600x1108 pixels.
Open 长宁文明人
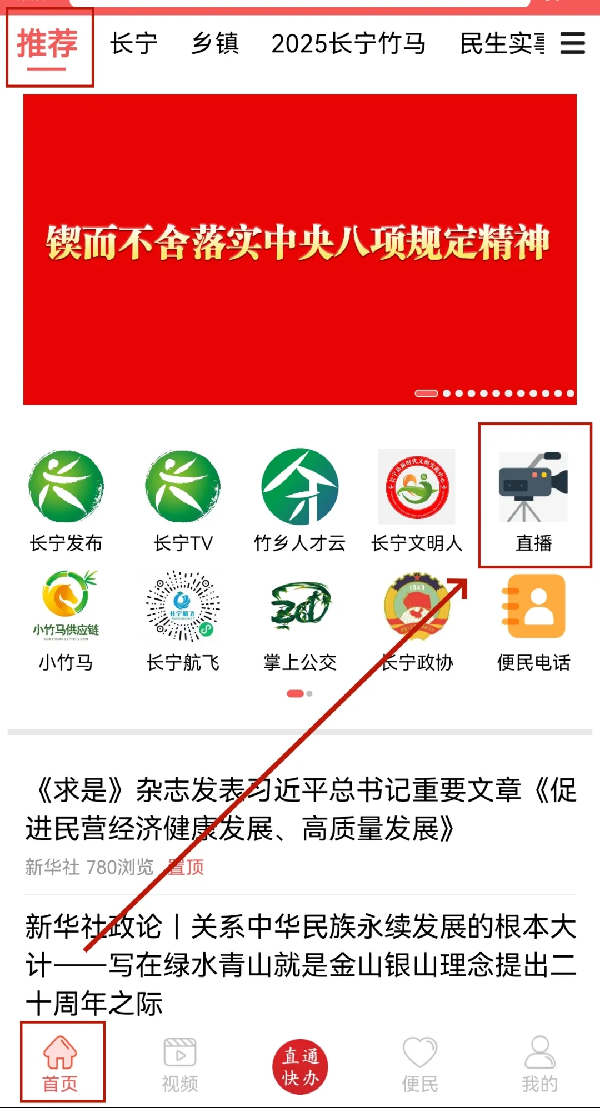[416, 500]
